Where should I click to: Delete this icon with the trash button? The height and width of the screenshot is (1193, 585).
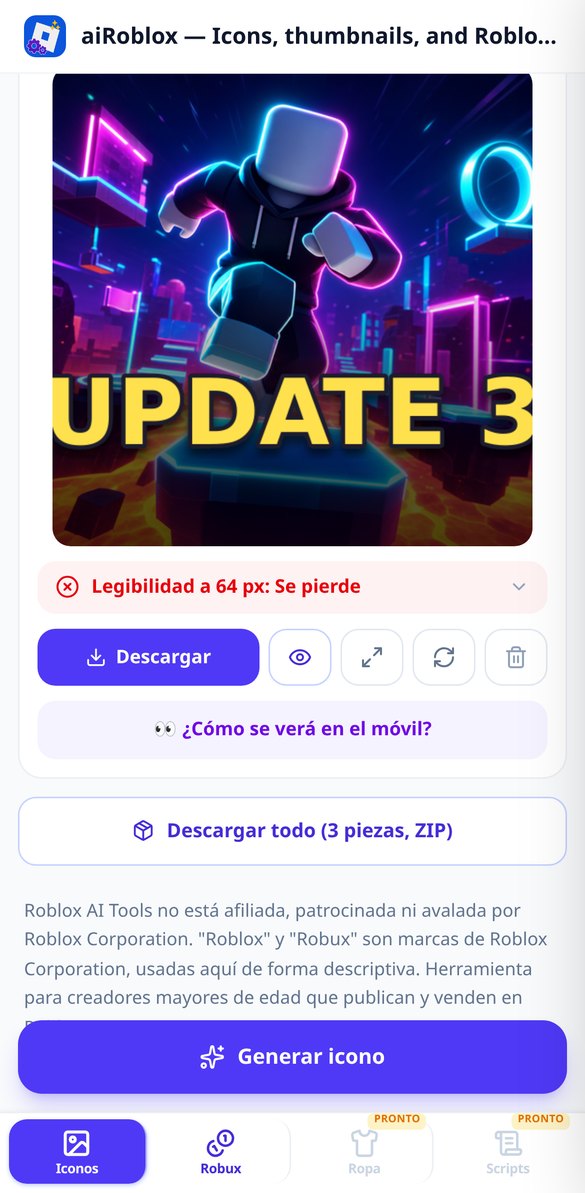(516, 657)
